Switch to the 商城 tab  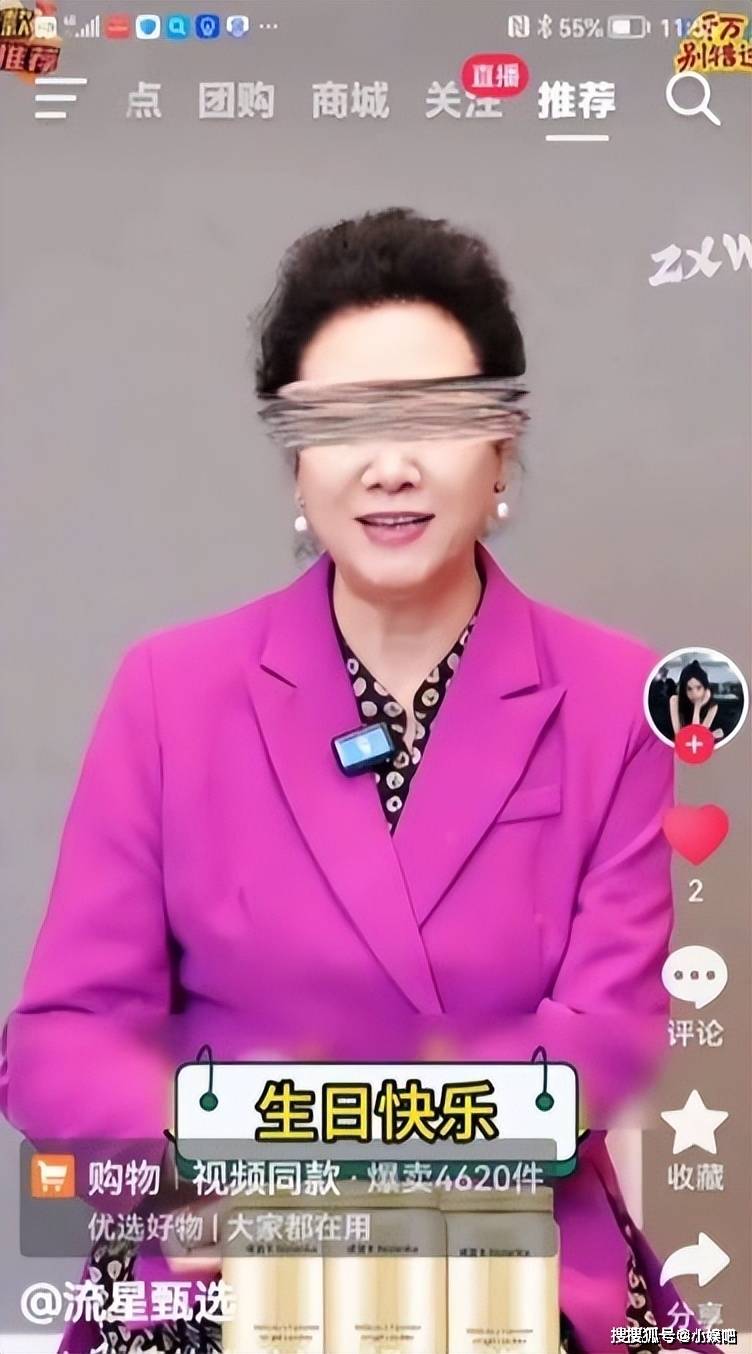350,101
